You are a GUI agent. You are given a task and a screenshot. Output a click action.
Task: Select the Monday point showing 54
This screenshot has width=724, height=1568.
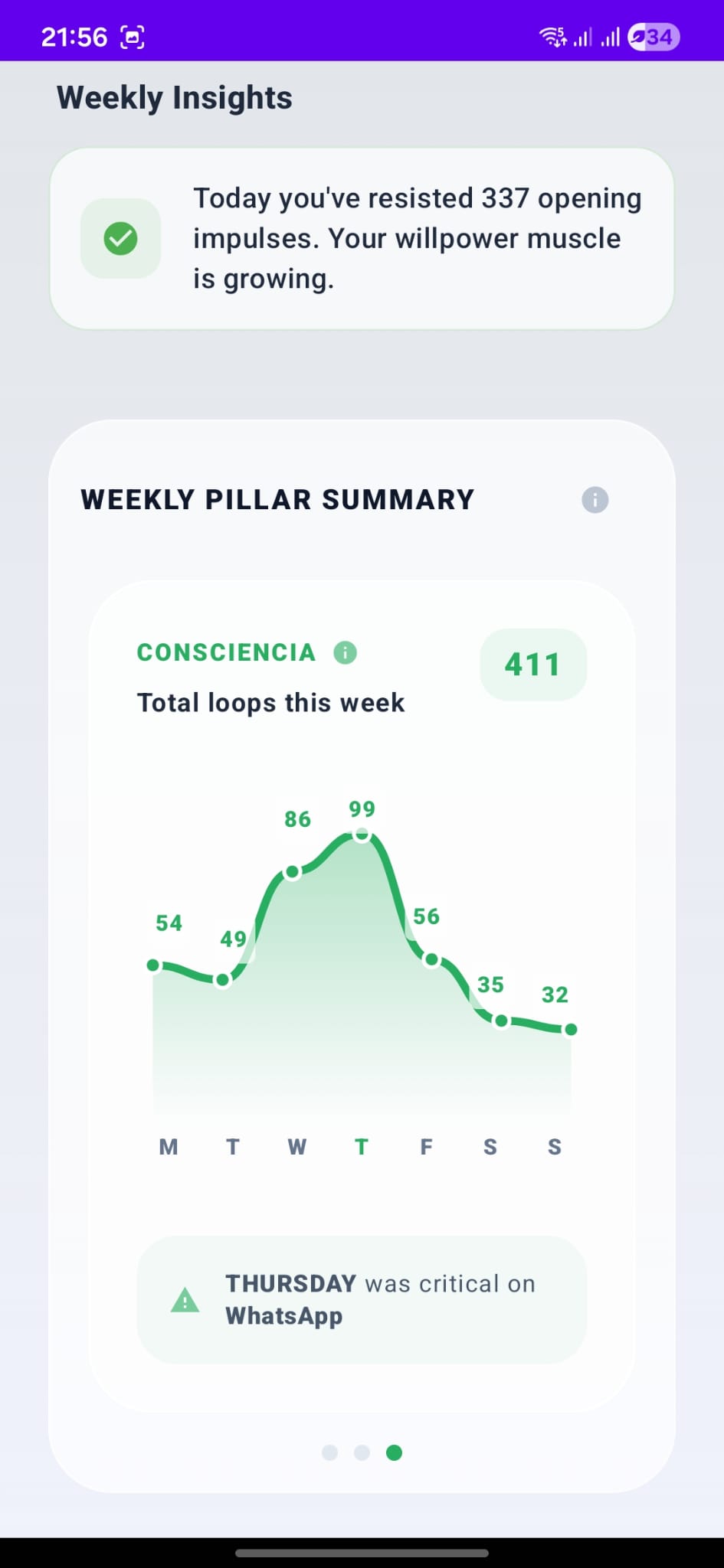153,965
